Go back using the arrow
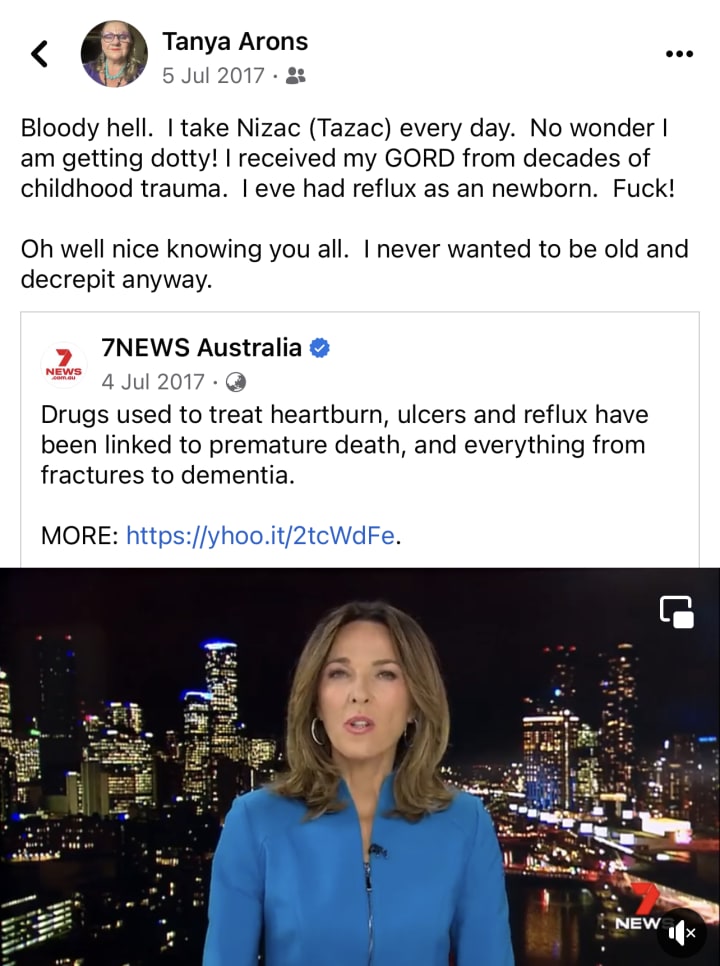 (x=40, y=53)
